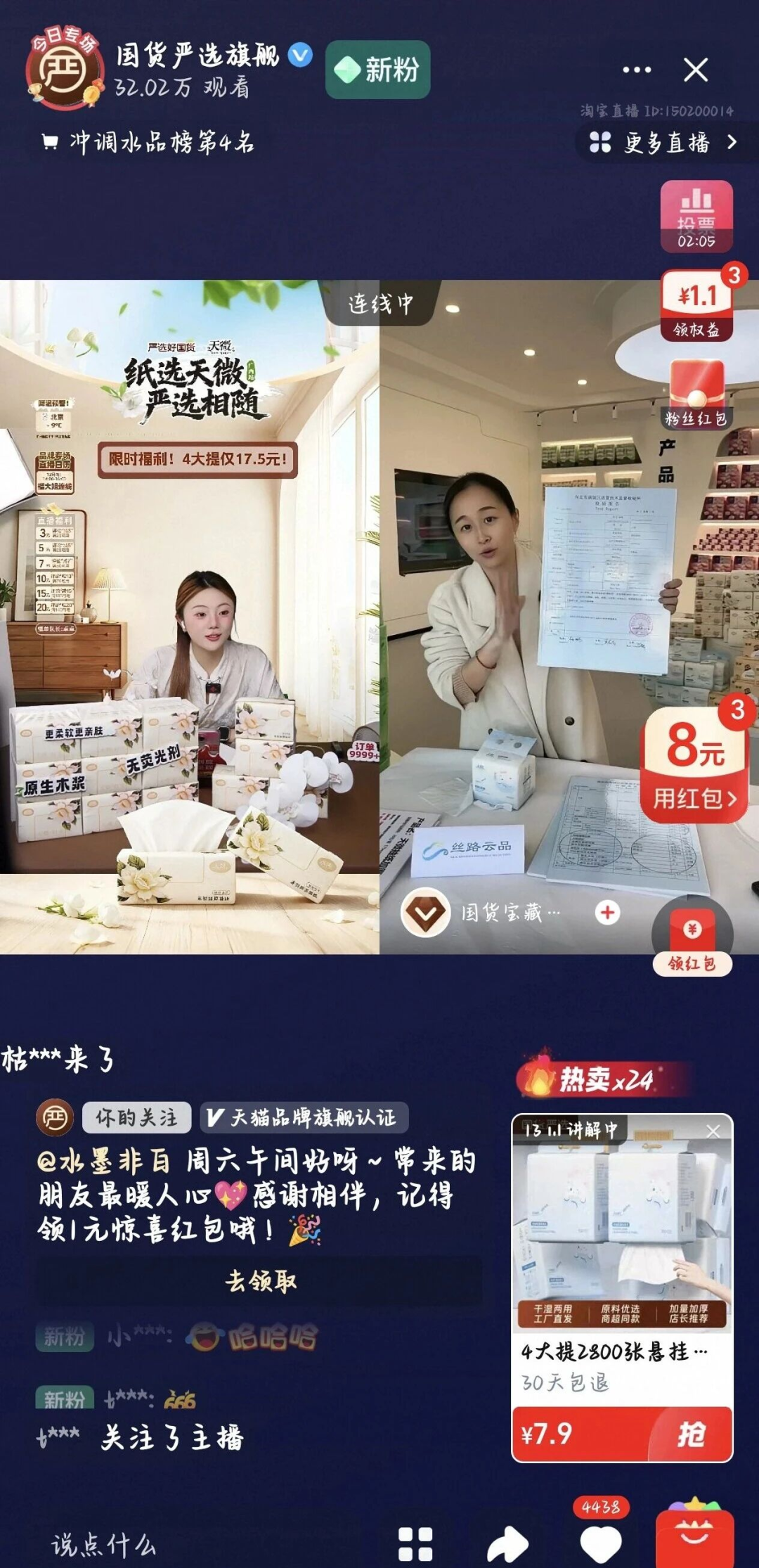The image size is (759, 1568).
Task: Share this live stream
Action: pyautogui.click(x=507, y=1545)
